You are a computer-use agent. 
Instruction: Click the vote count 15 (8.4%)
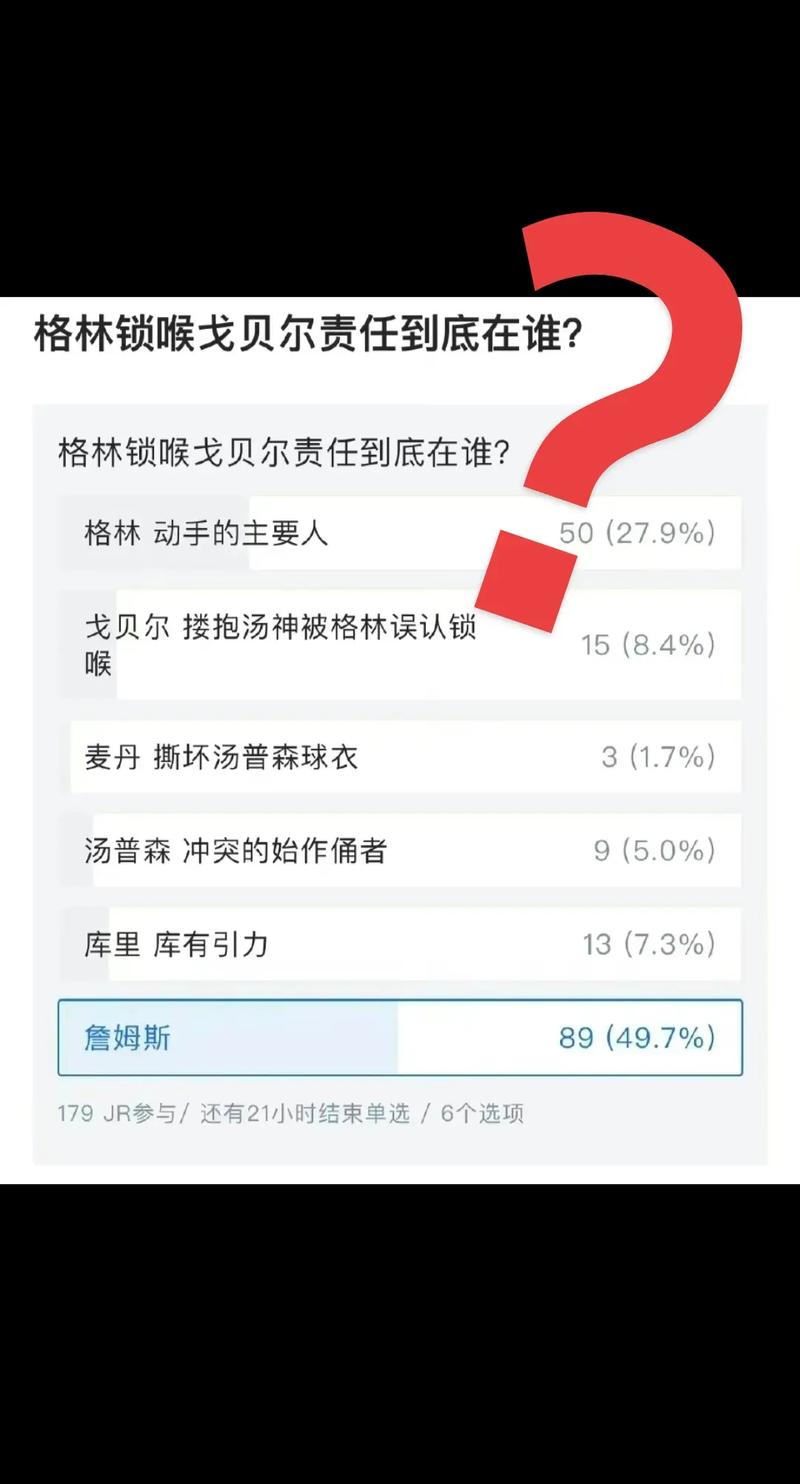(x=648, y=644)
